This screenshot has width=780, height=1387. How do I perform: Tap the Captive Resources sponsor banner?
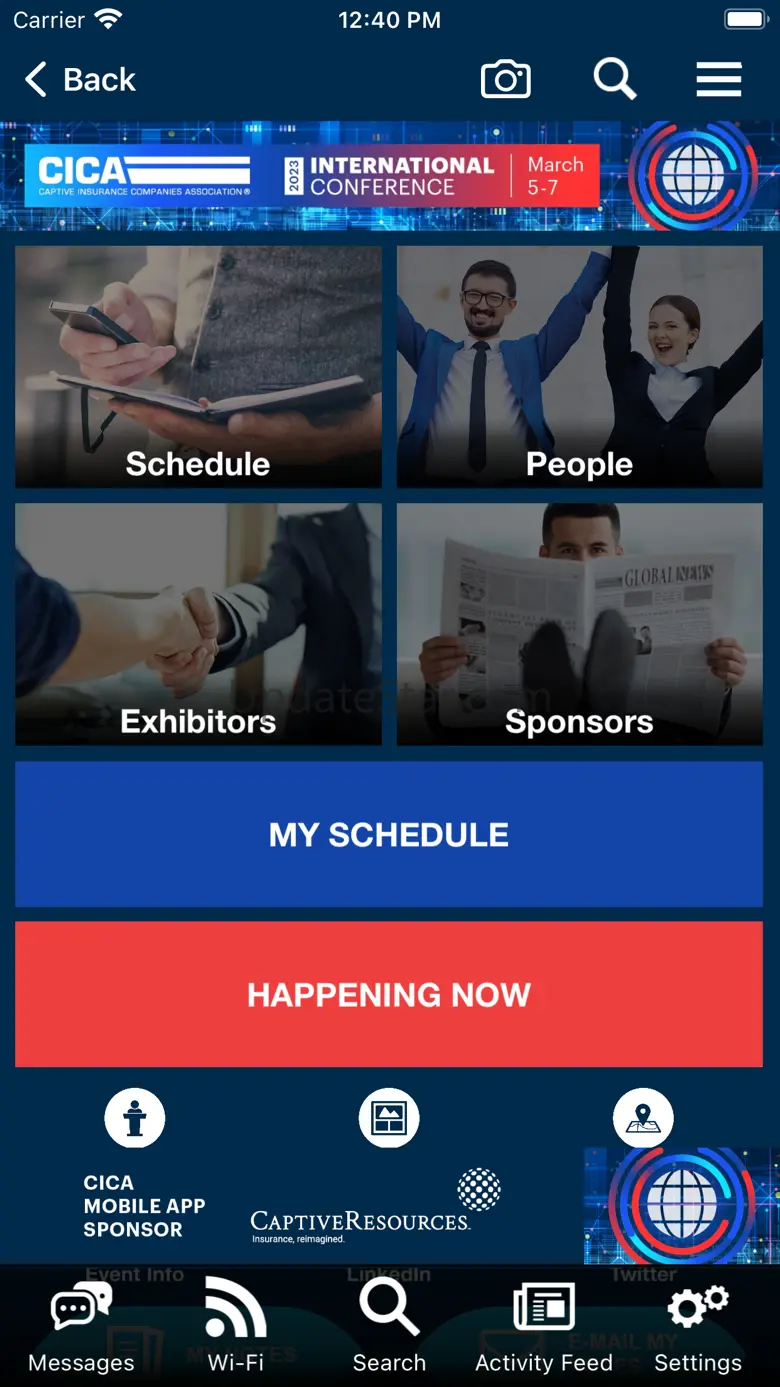[x=292, y=1206]
